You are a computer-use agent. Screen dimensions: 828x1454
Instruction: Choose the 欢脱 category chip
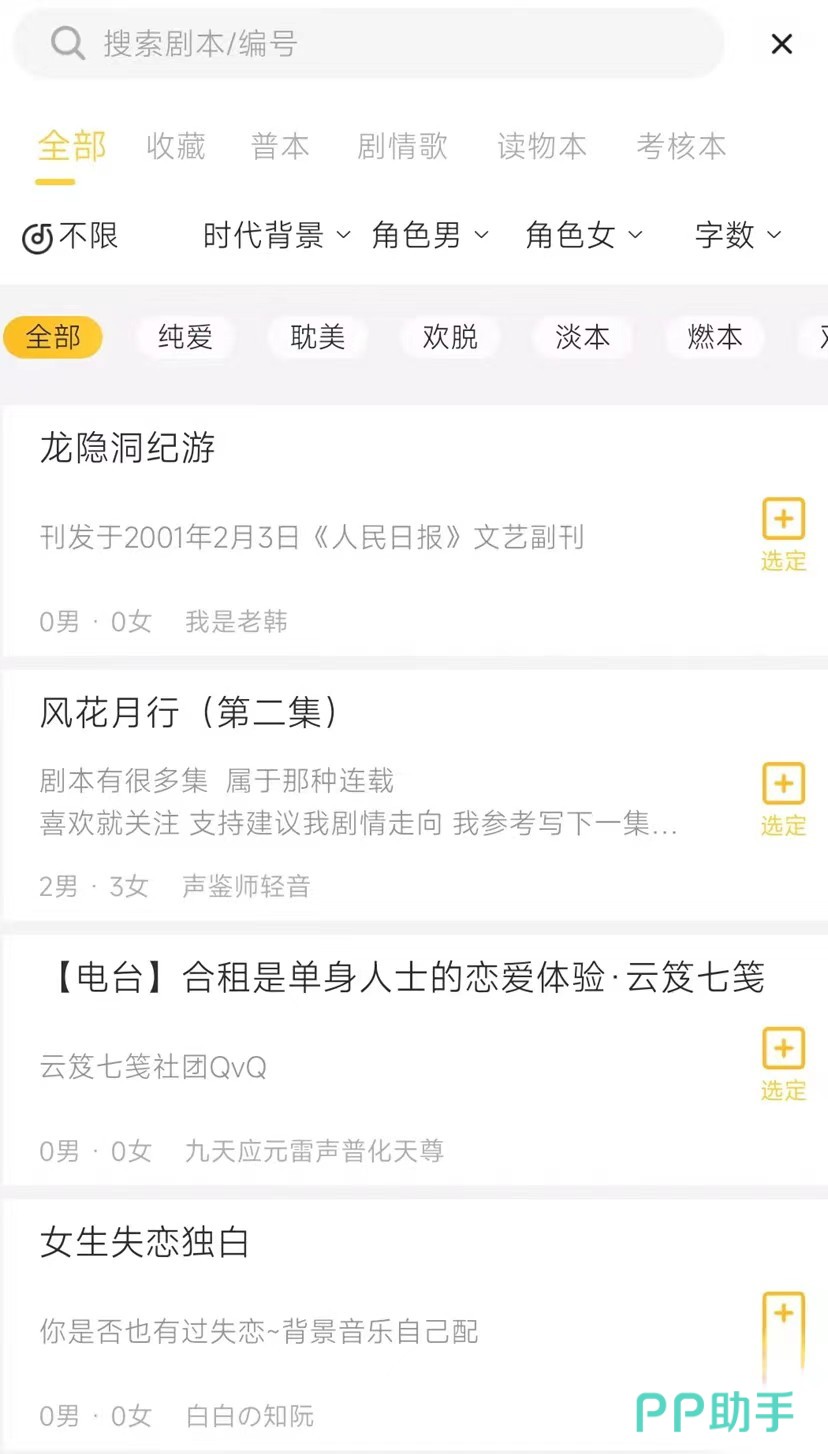click(x=450, y=337)
